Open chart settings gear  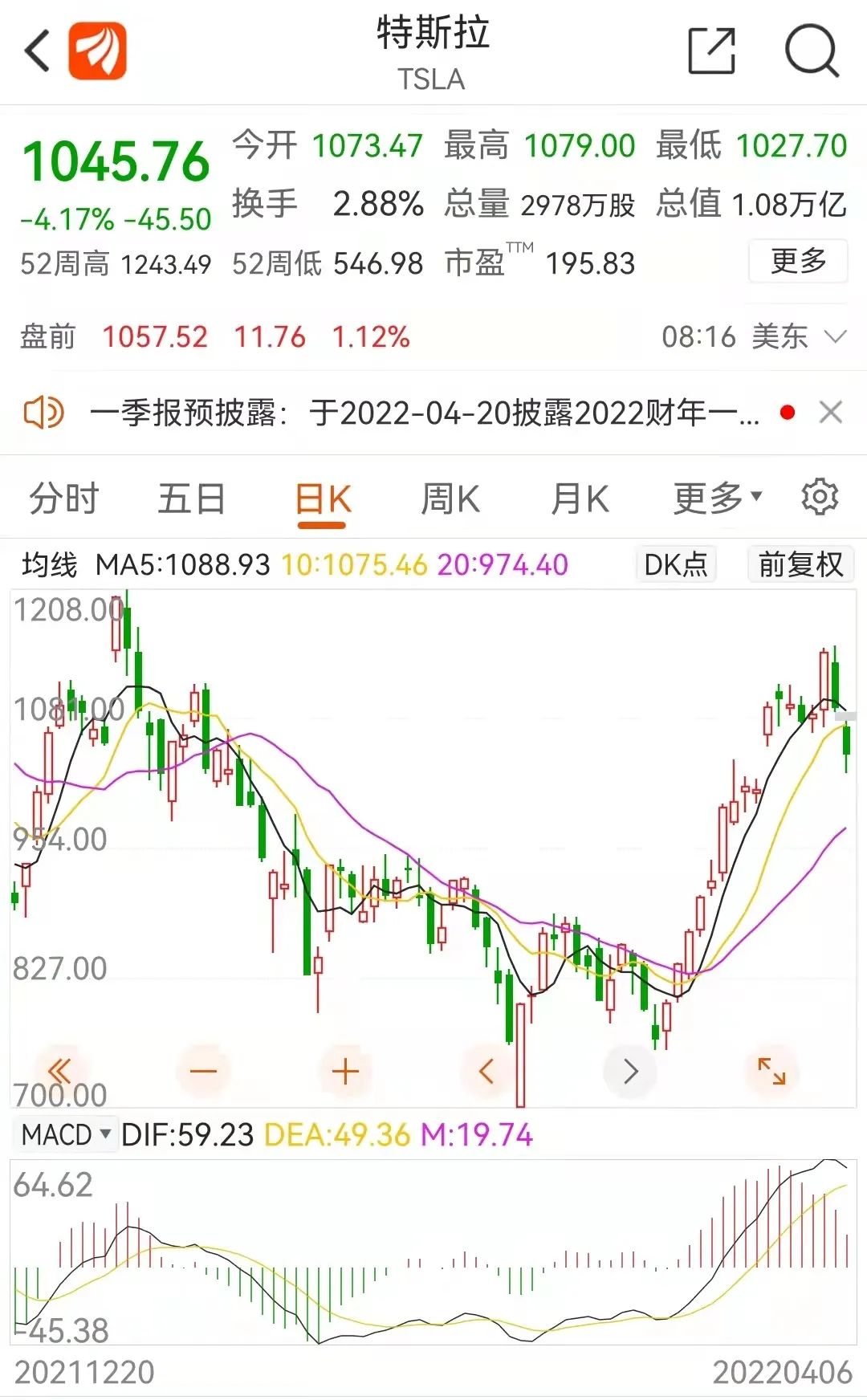pyautogui.click(x=819, y=497)
